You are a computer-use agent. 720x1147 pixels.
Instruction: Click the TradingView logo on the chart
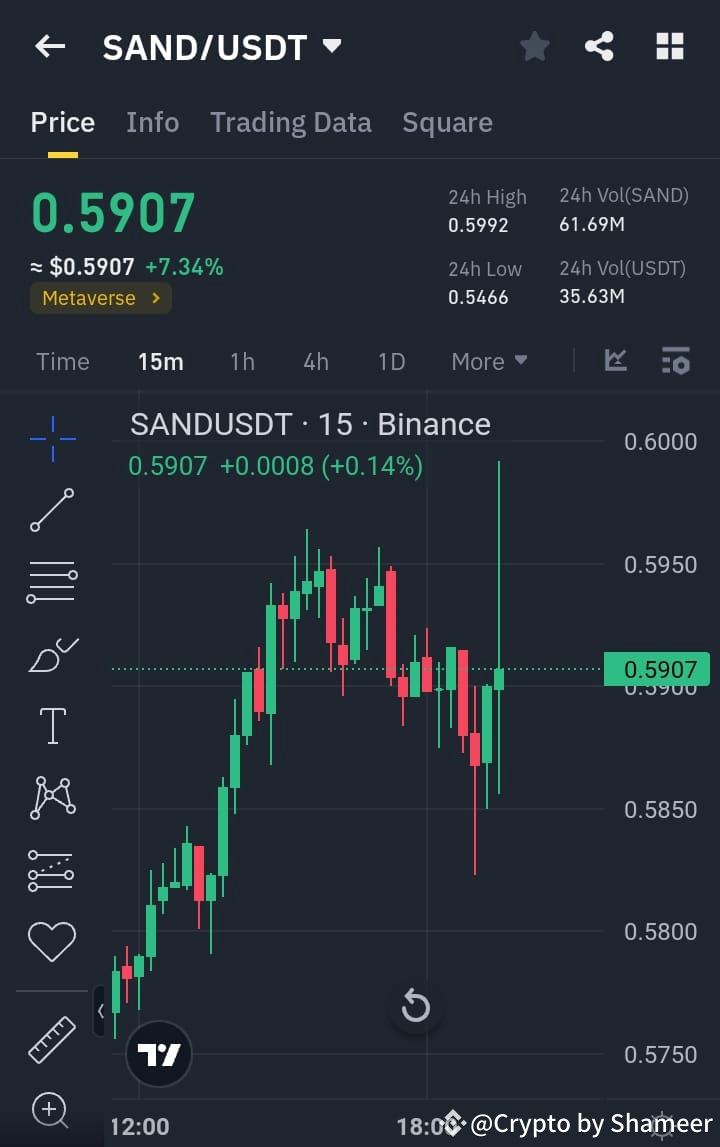[x=158, y=1053]
